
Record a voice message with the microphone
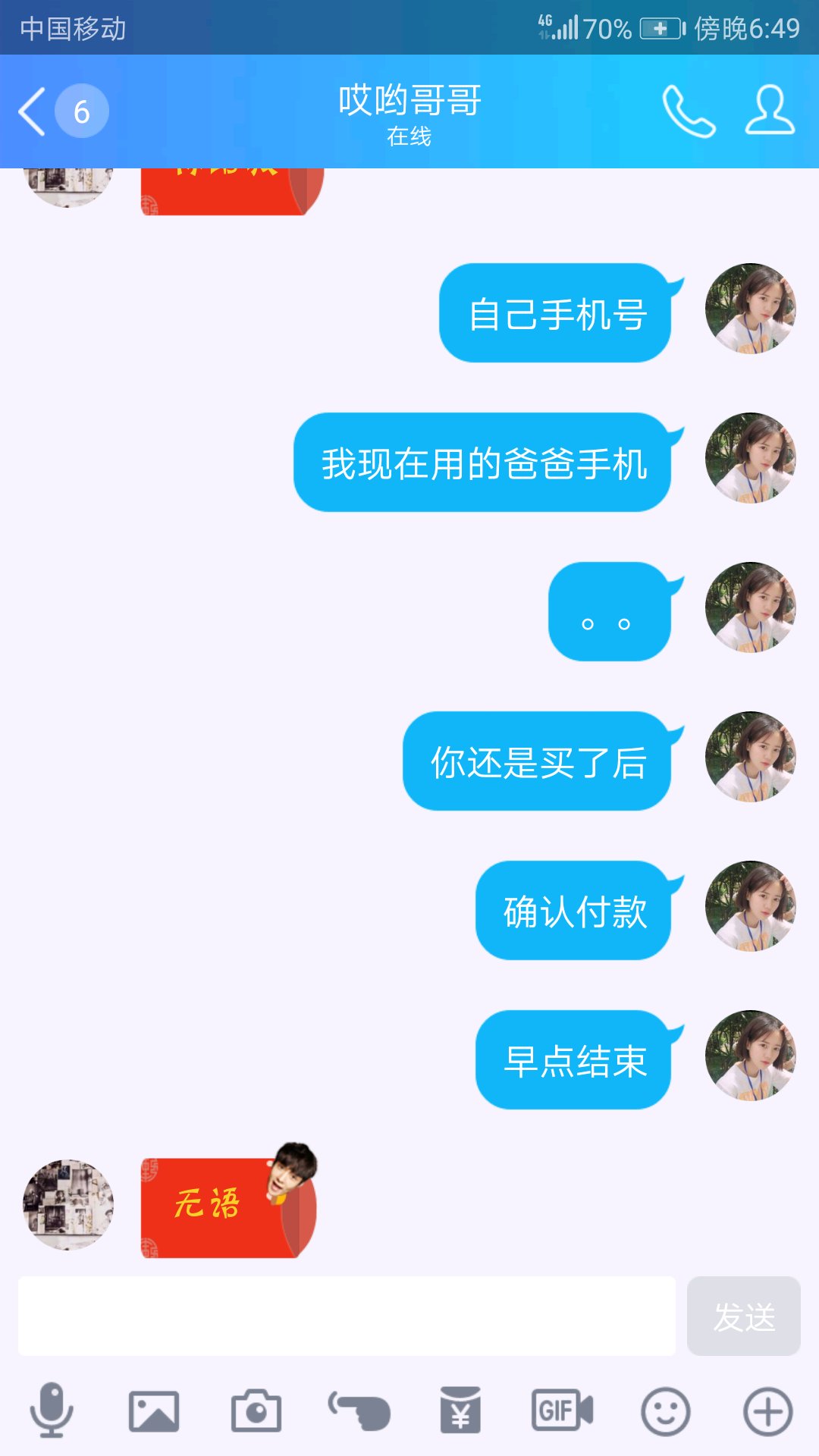[52, 1410]
